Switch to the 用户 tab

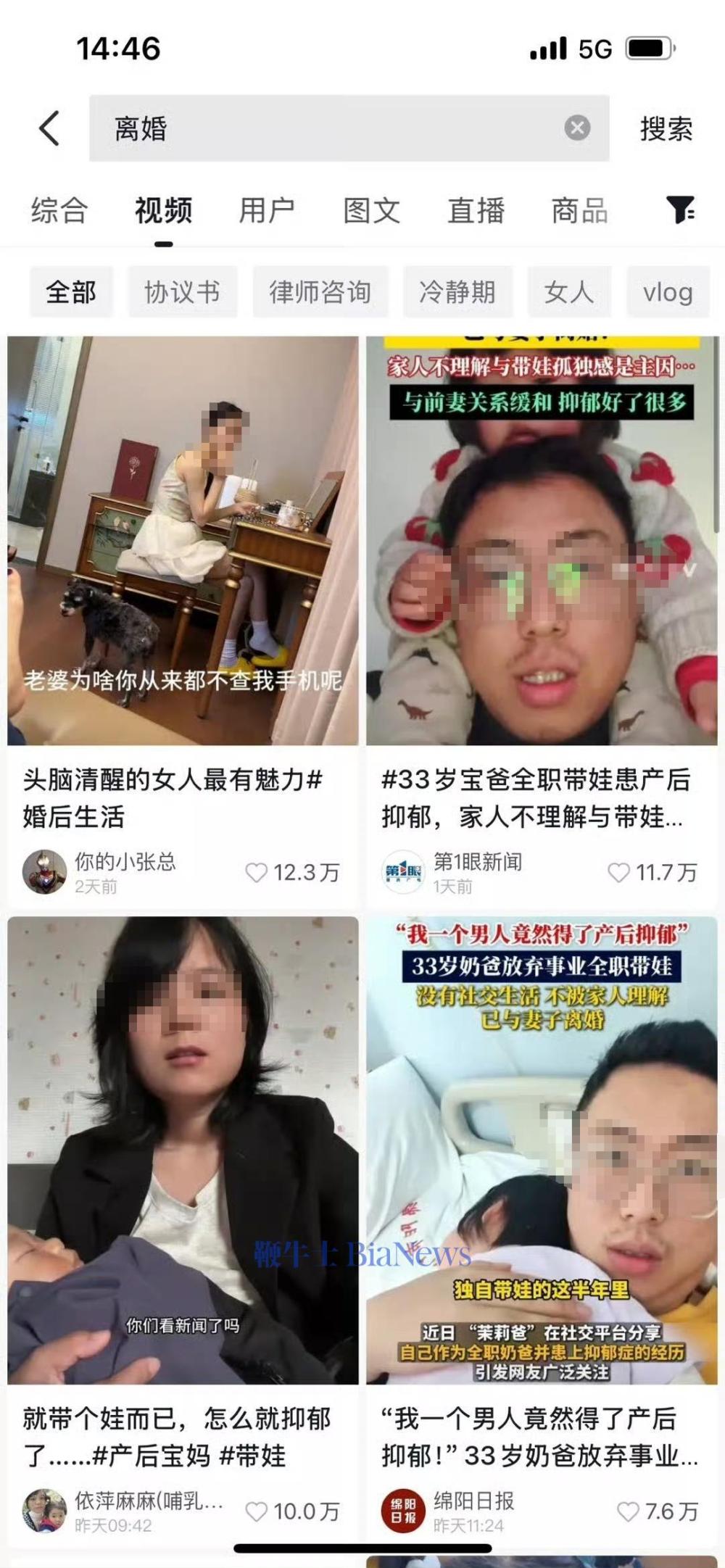267,211
